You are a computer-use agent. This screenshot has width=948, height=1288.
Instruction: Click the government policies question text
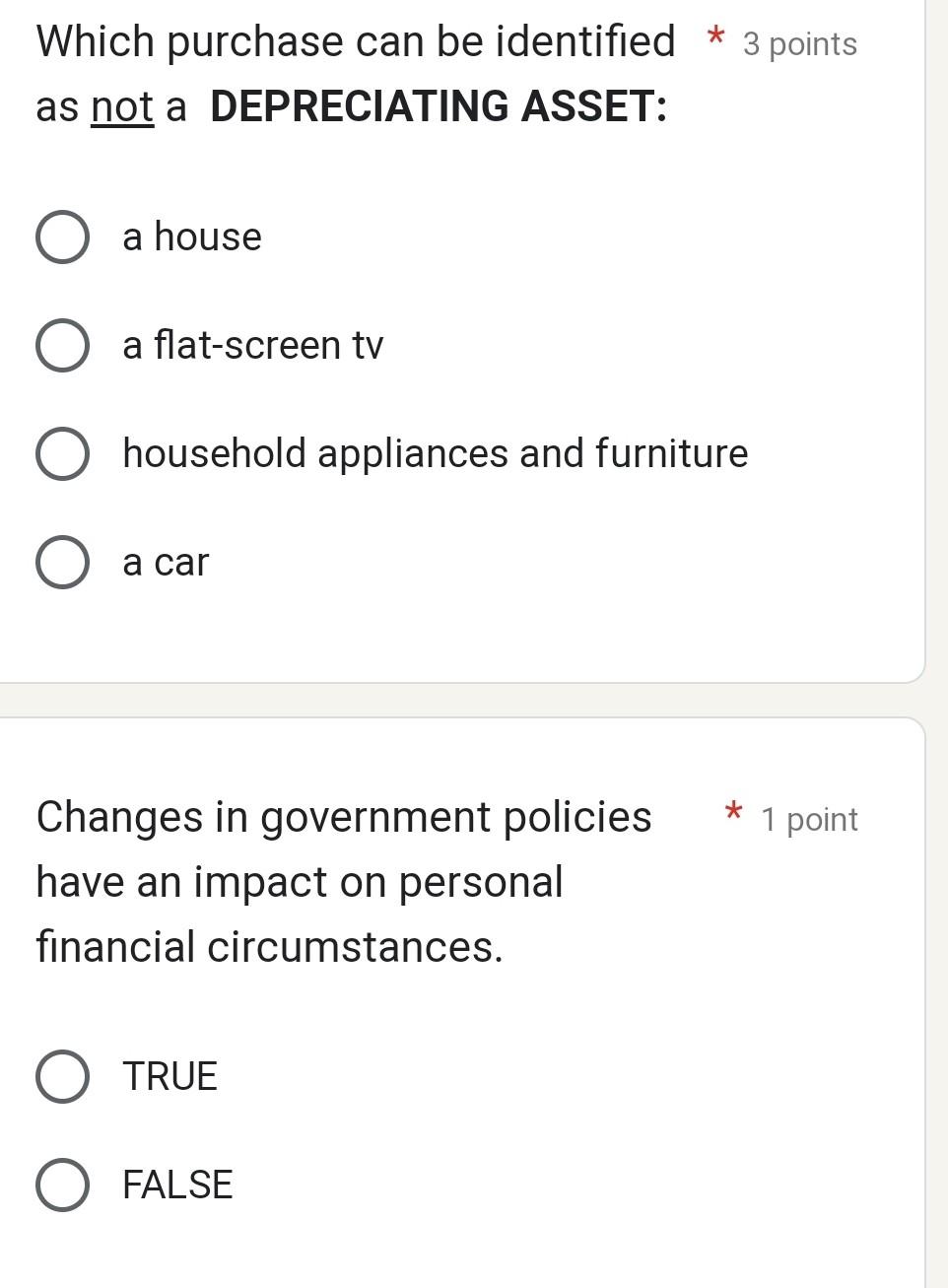345,882
